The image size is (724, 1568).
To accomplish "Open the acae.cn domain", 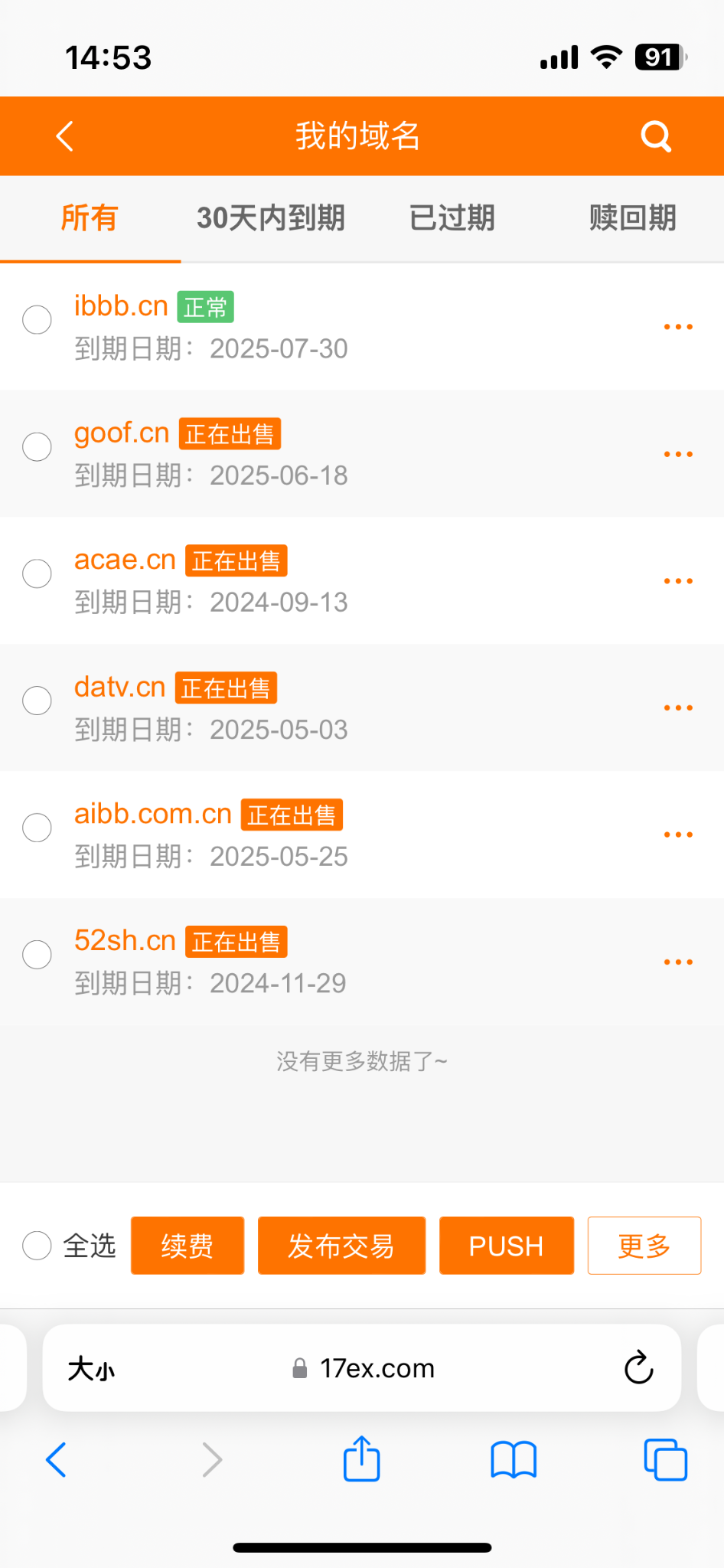I will 125,560.
